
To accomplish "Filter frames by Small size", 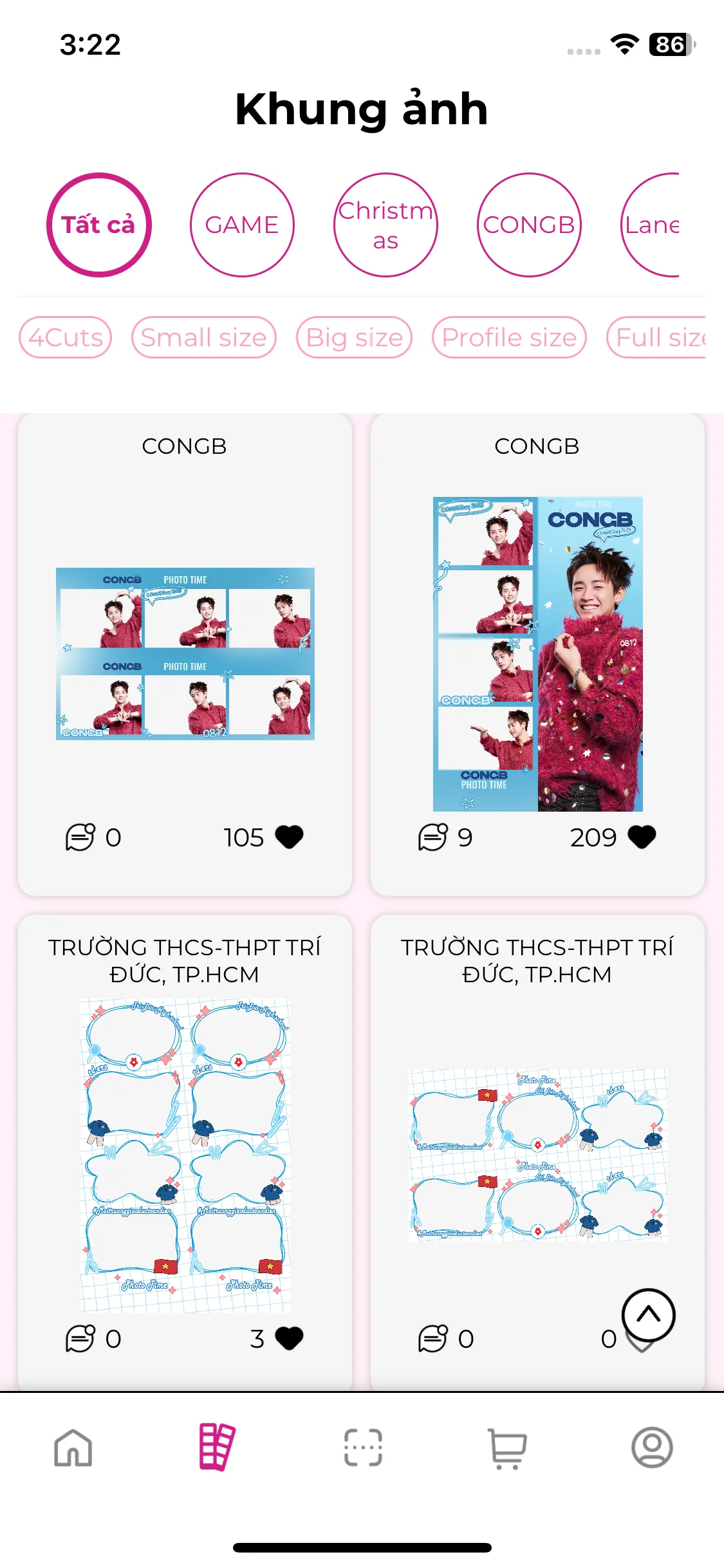I will (x=204, y=337).
